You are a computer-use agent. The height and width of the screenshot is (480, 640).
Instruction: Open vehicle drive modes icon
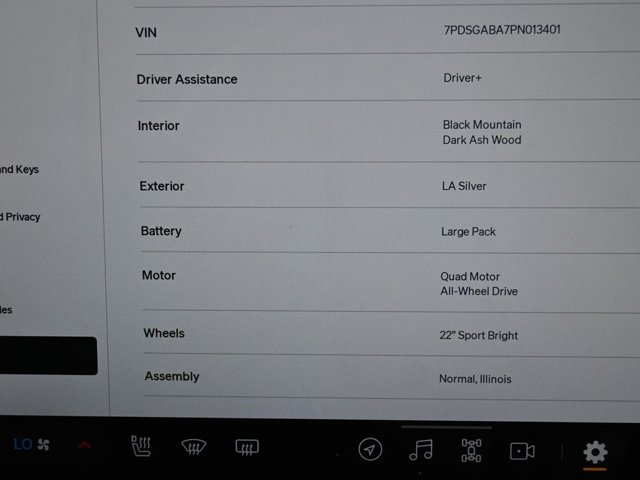[471, 450]
